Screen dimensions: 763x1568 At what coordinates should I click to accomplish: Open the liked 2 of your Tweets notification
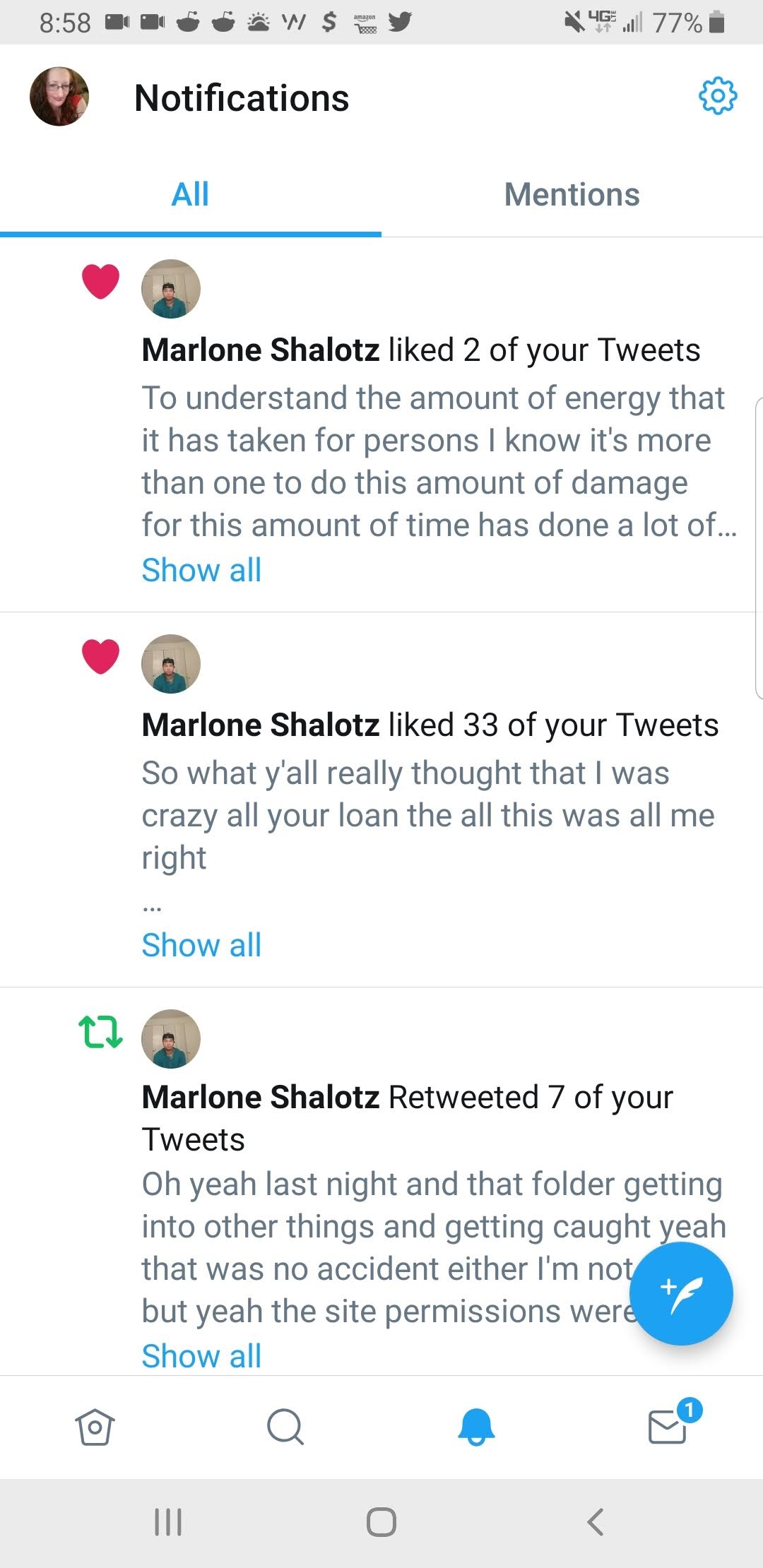pos(421,350)
